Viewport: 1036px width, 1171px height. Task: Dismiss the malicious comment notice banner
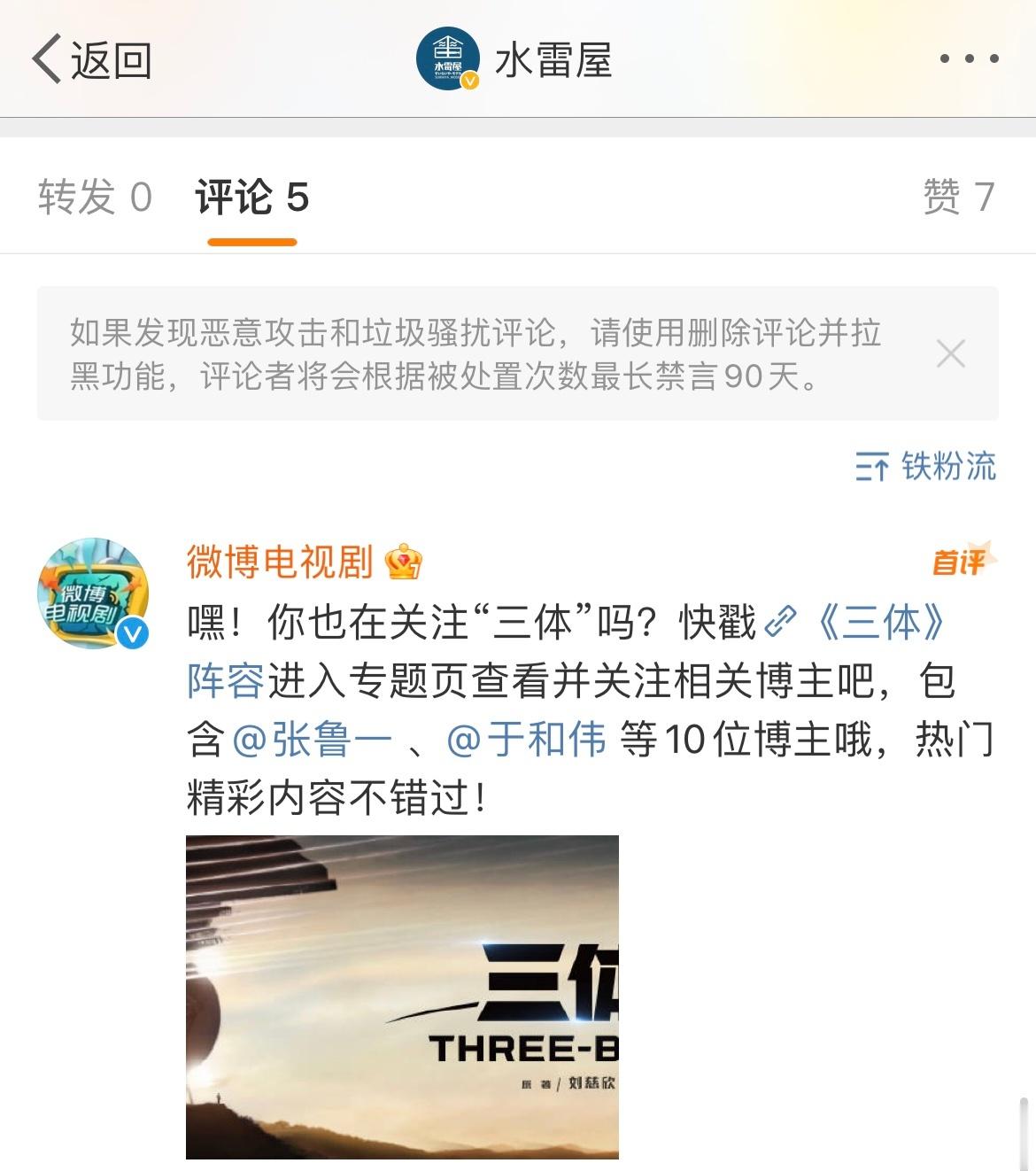point(950,354)
